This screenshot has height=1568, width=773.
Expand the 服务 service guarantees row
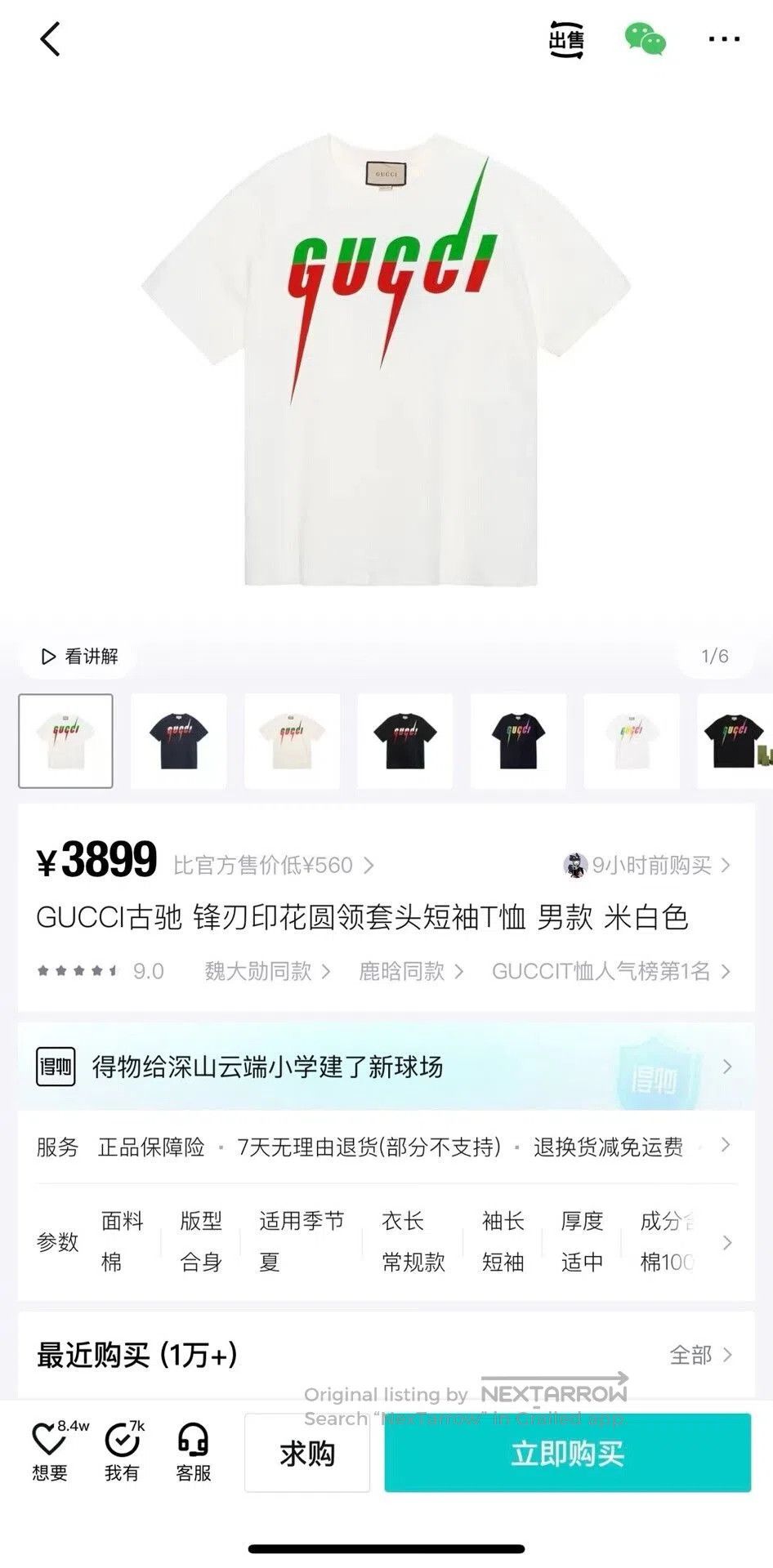point(726,1148)
